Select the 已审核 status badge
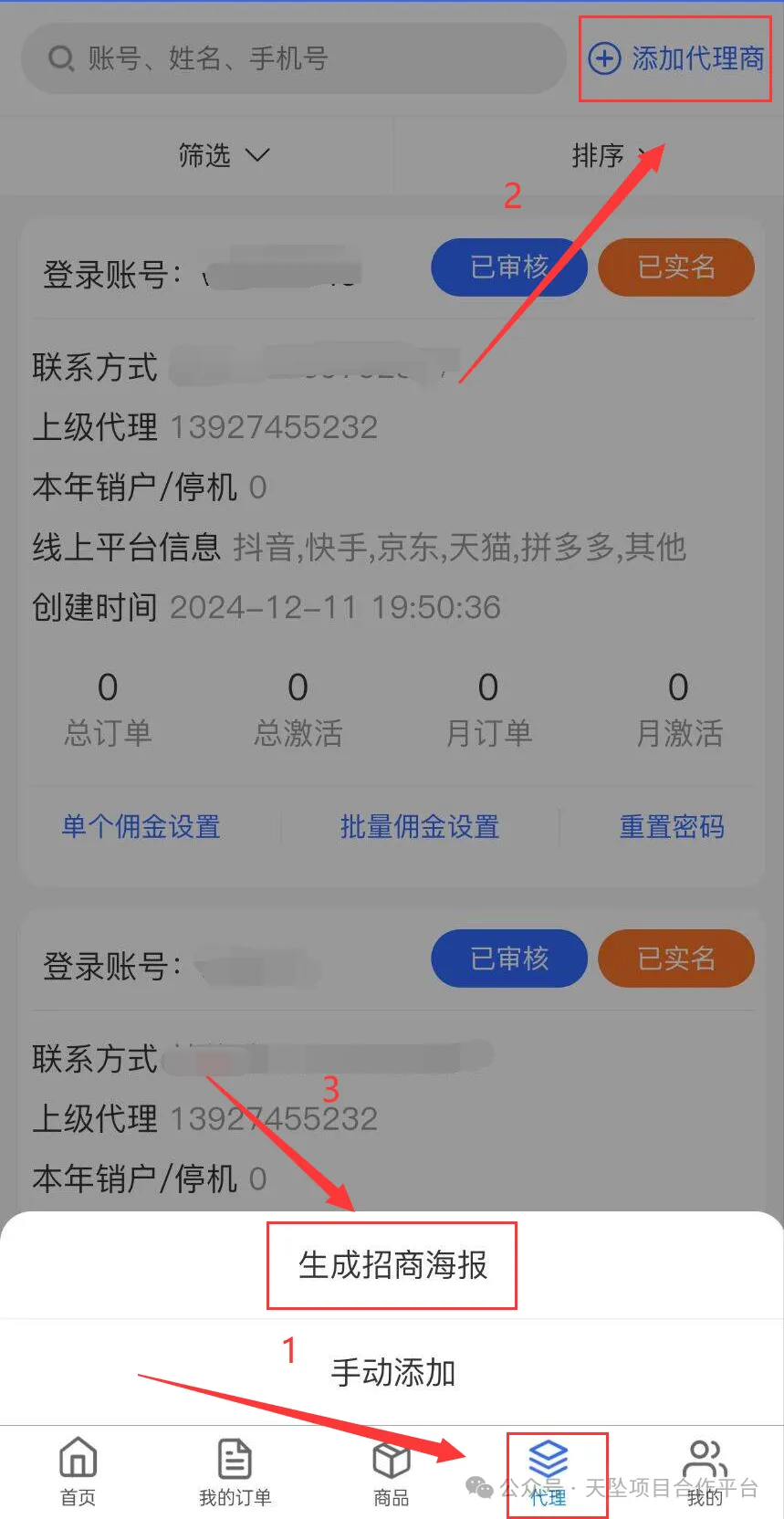This screenshot has height=1519, width=784. [x=508, y=267]
